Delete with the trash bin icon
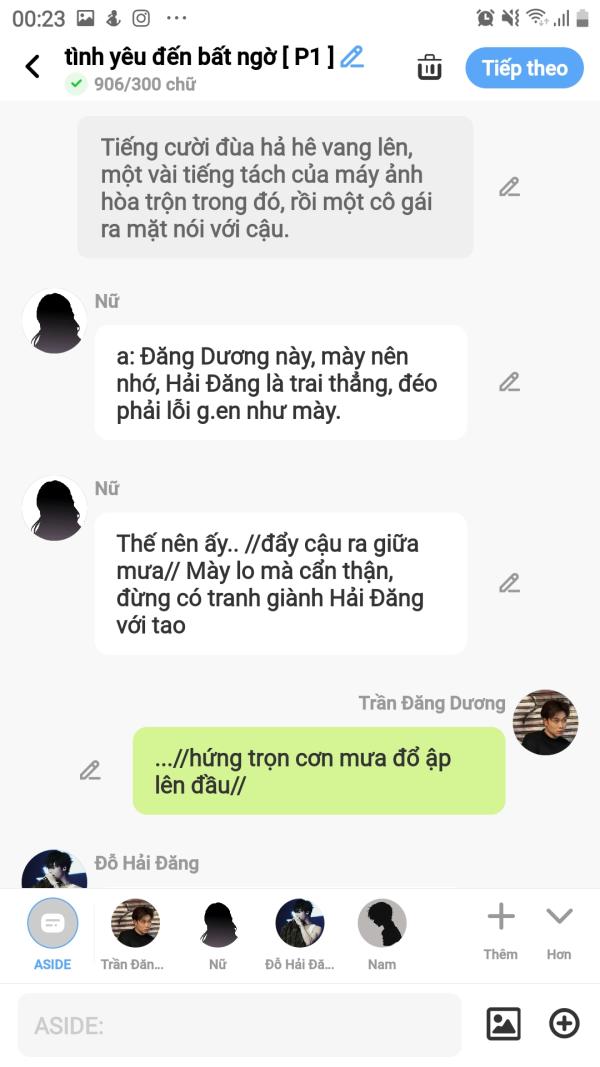Screen dimensions: 600x1067 point(429,67)
